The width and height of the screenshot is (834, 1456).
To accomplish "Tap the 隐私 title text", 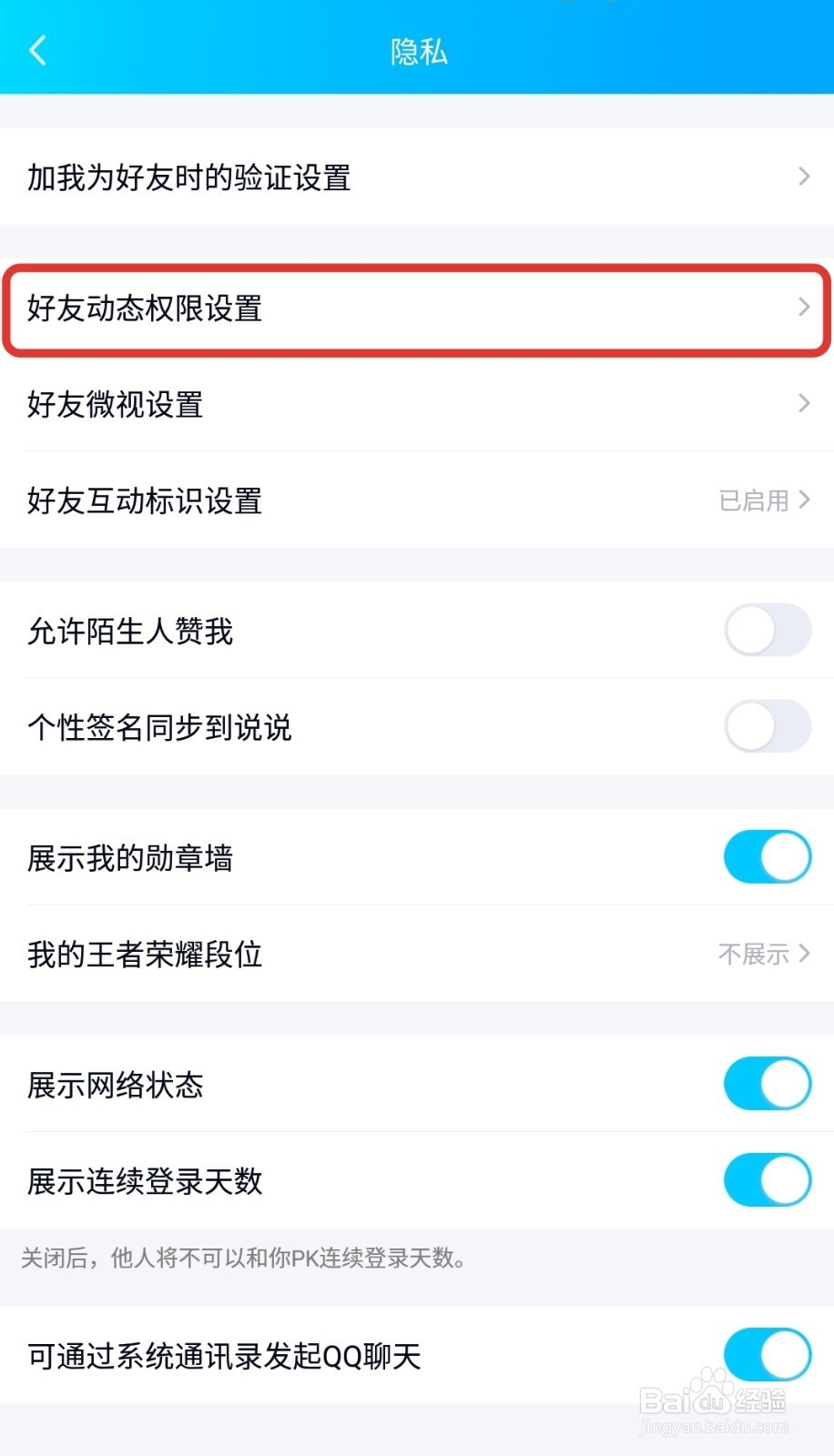I will 417,52.
